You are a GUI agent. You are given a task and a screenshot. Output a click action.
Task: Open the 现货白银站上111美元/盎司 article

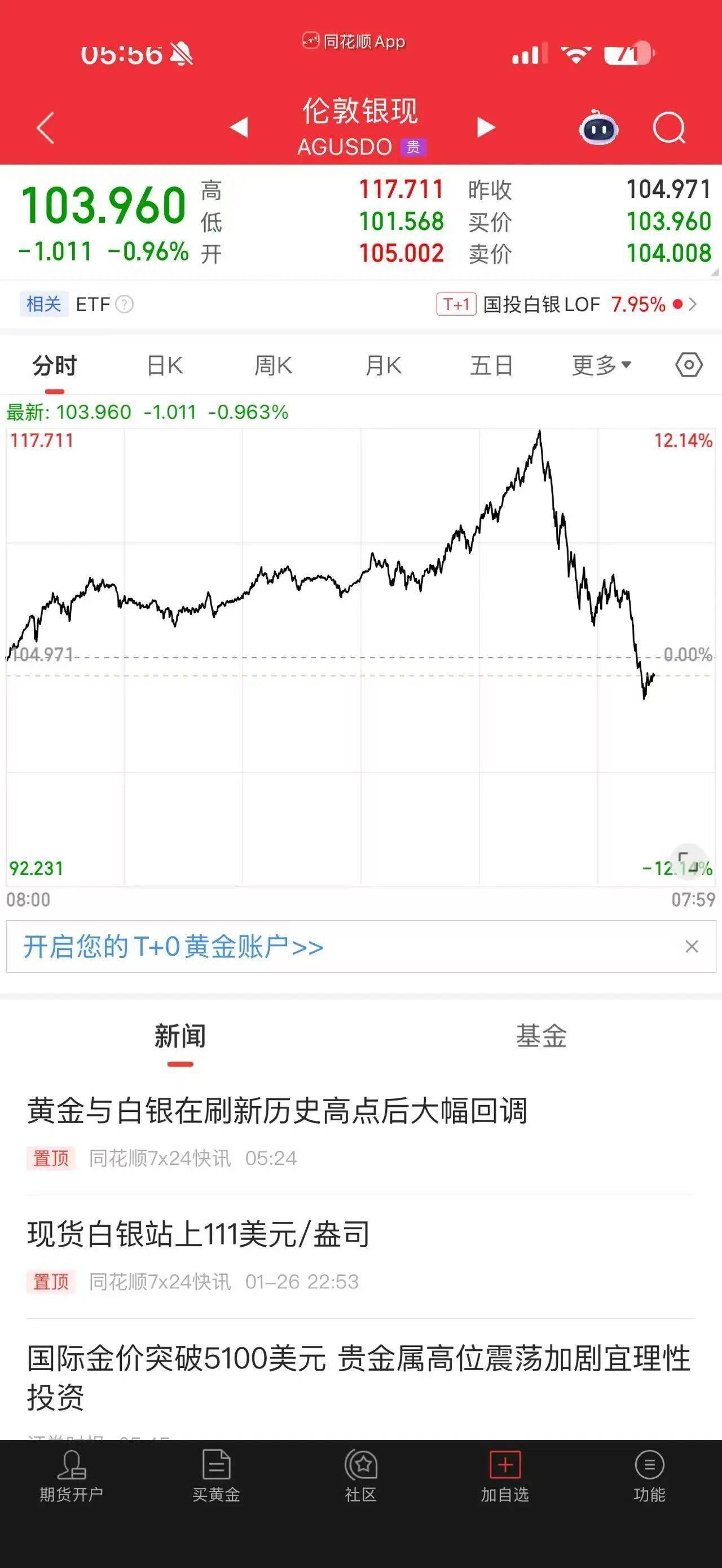(x=199, y=1234)
